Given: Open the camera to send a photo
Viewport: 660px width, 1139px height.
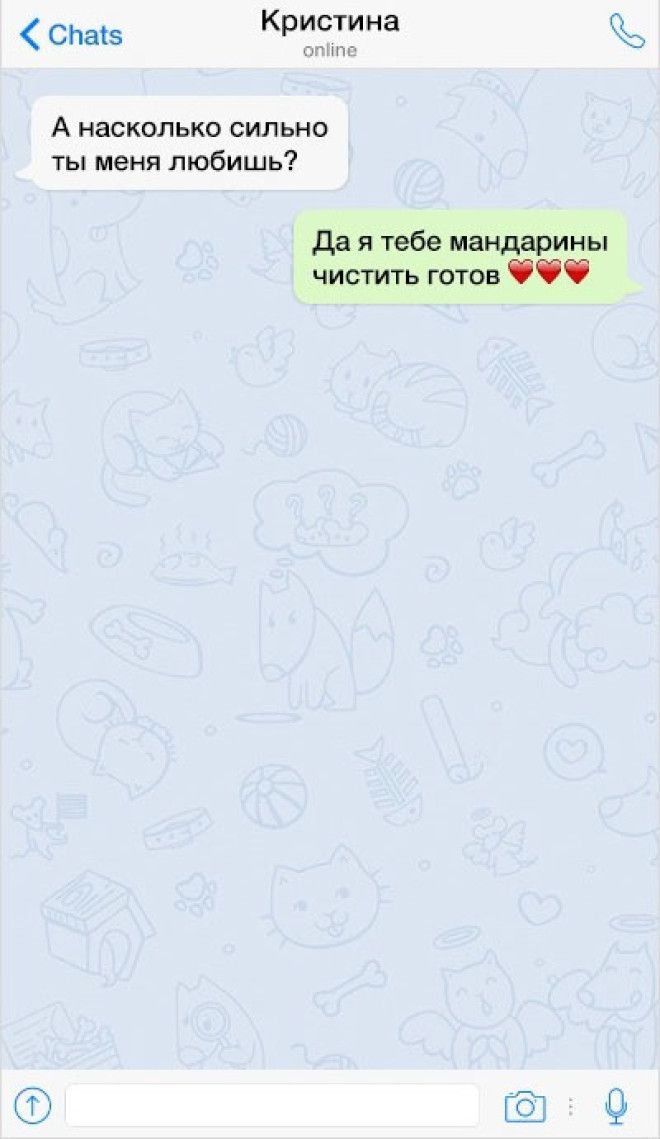Looking at the screenshot, I should pos(524,1106).
